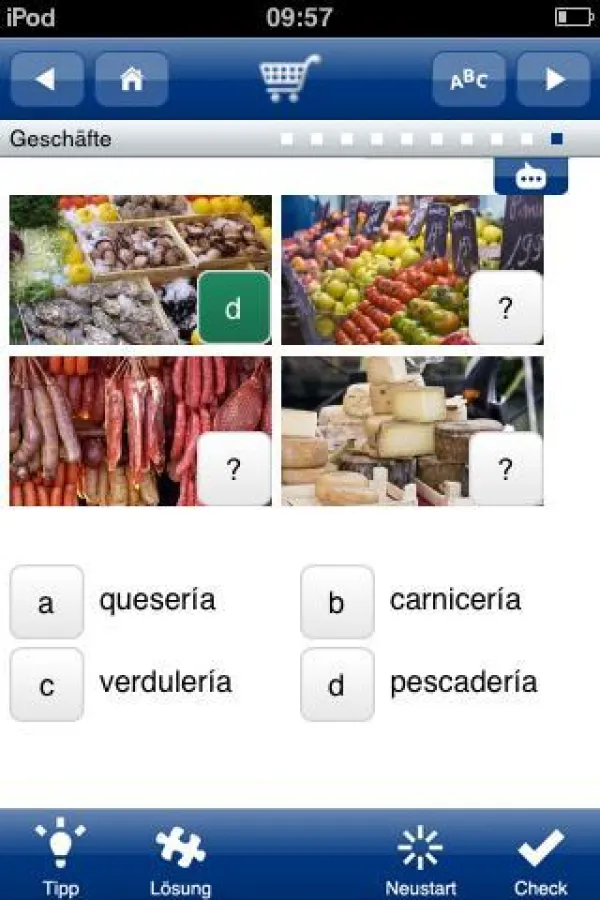Select the question box on sausage photo

pyautogui.click(x=234, y=468)
